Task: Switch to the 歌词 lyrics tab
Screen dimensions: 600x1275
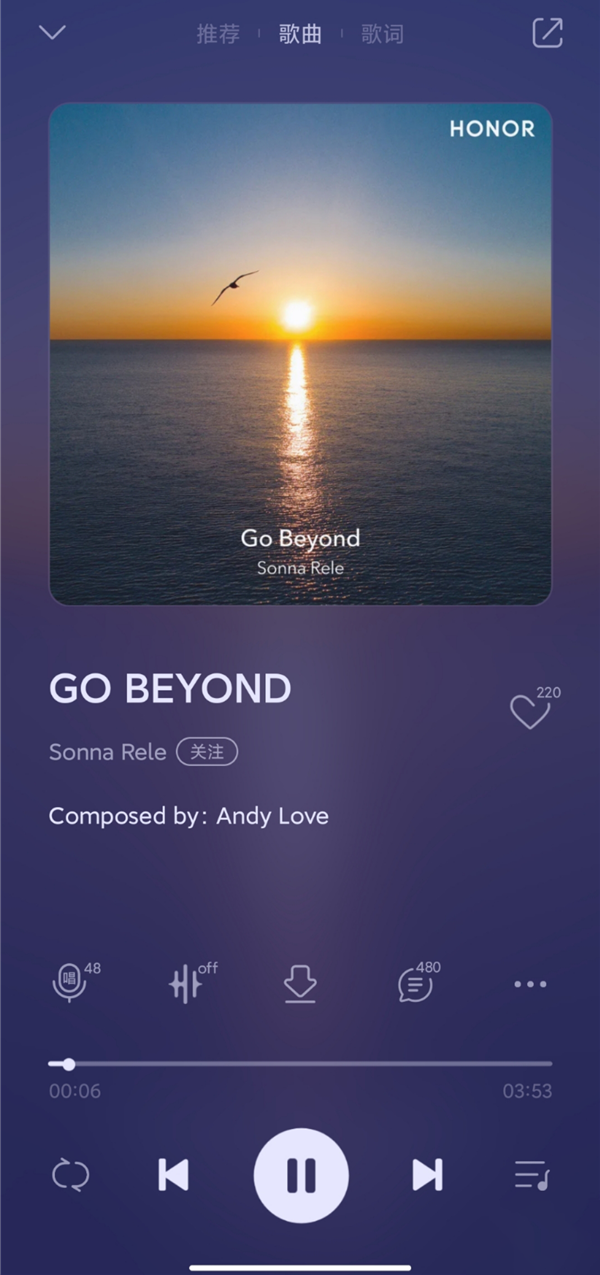Action: point(382,34)
